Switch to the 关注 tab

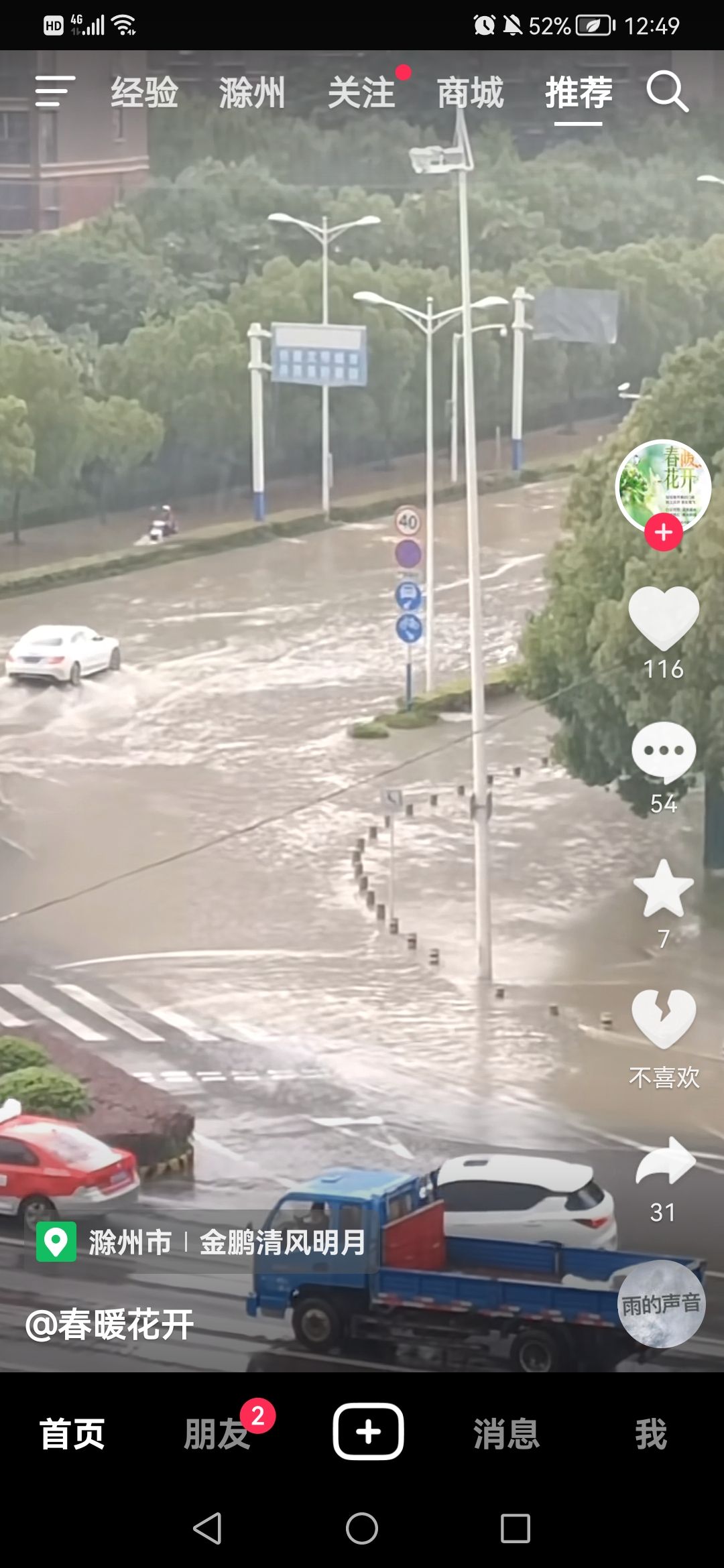tap(362, 92)
